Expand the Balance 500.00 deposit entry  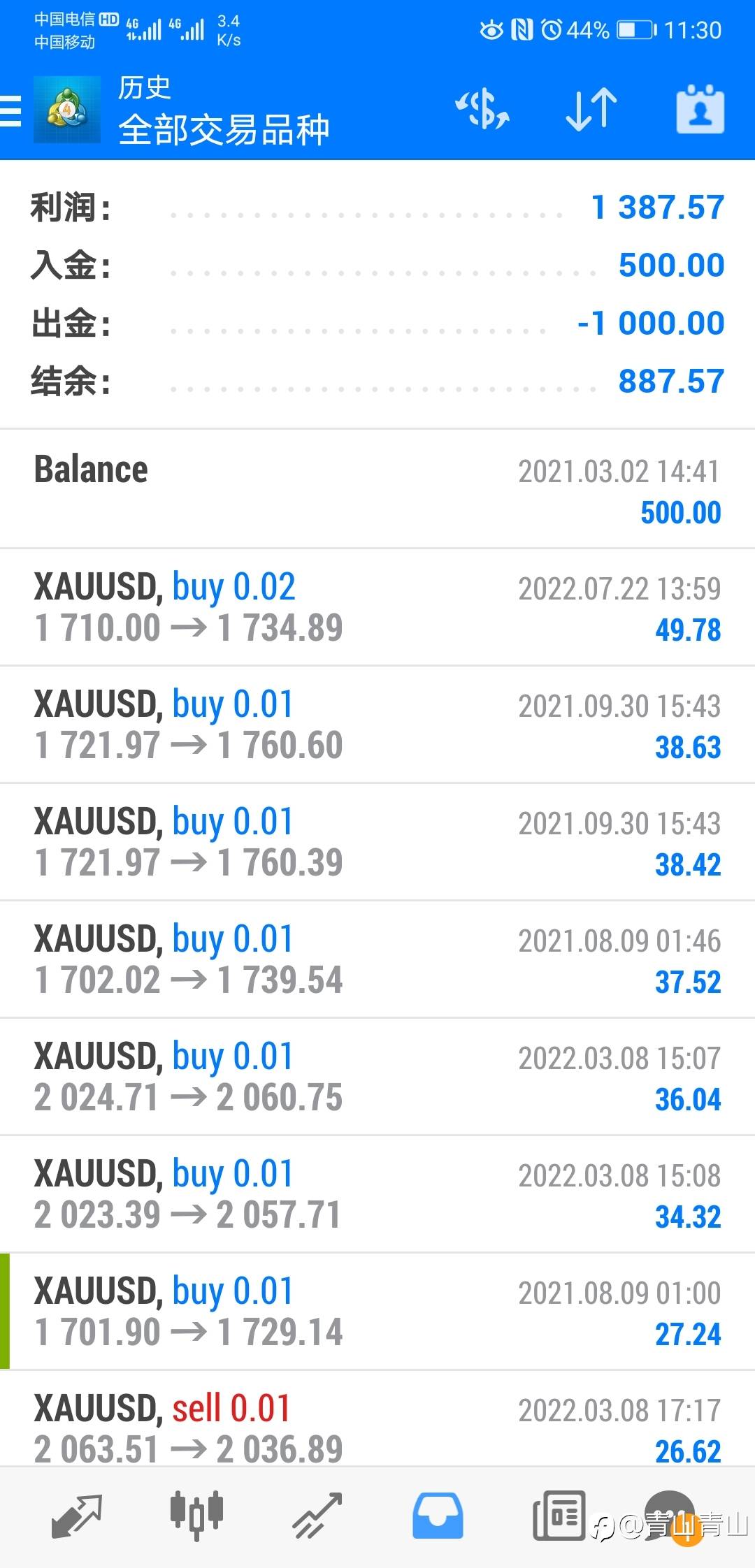coord(377,489)
